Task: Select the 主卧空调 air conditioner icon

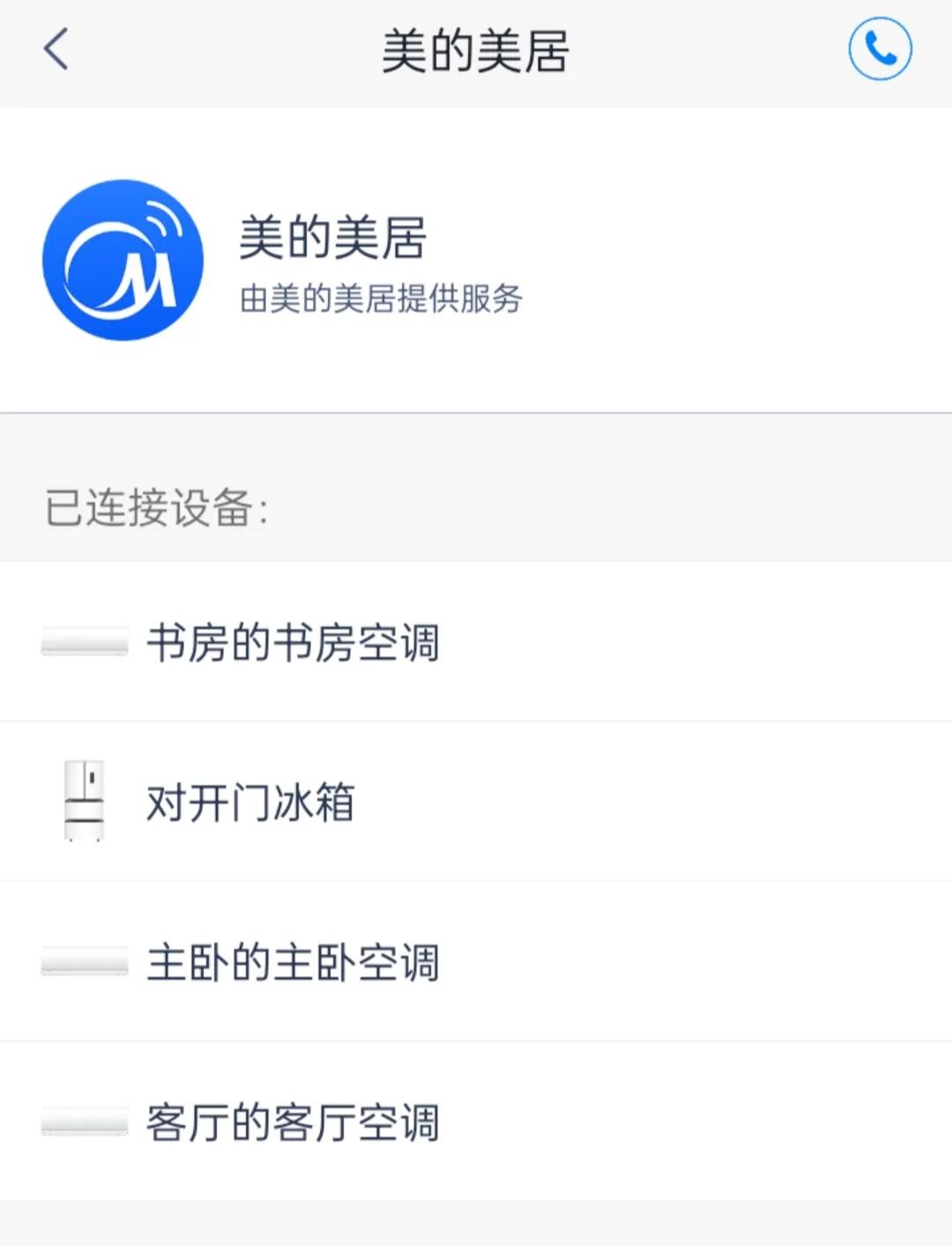Action: coord(84,961)
